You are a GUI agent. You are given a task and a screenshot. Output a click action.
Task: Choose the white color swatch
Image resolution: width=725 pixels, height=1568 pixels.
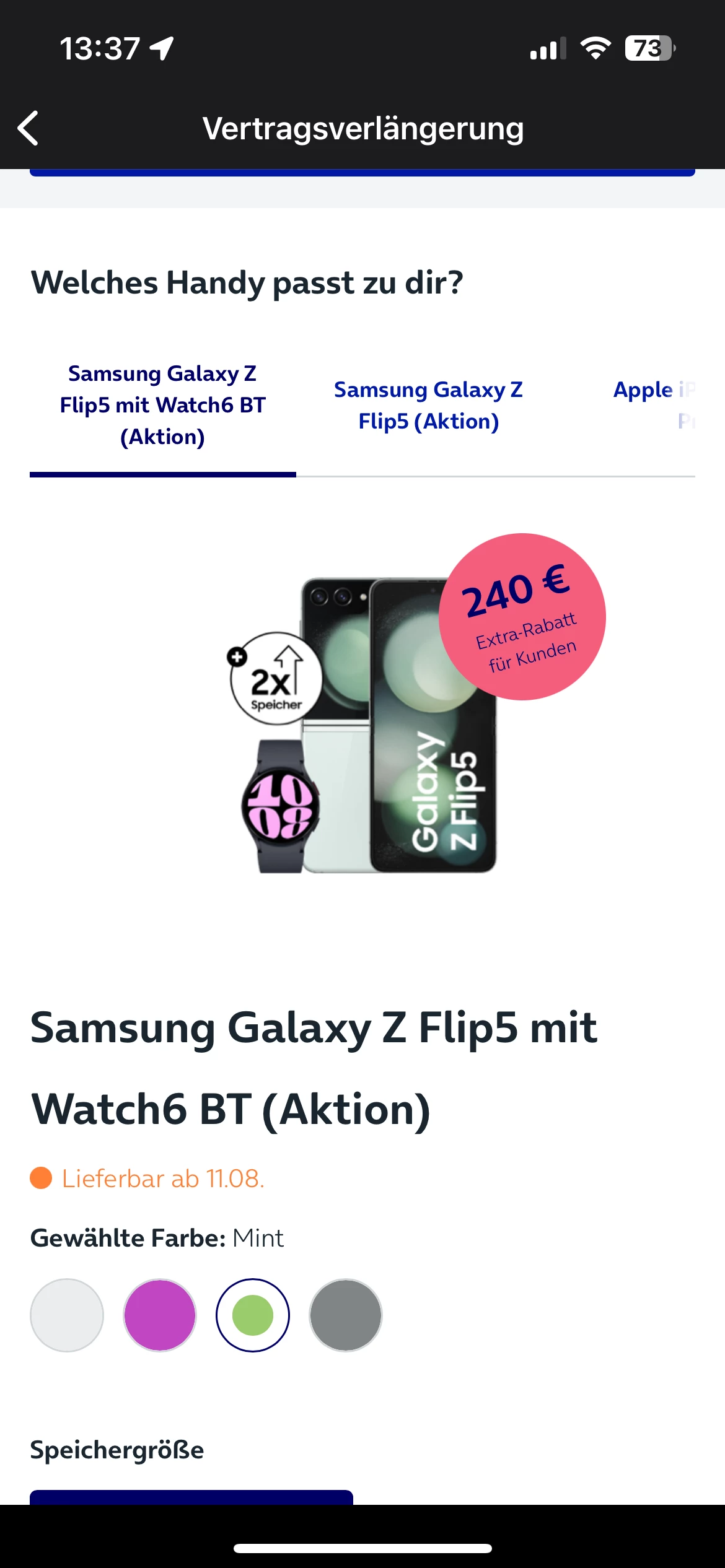tap(67, 1315)
